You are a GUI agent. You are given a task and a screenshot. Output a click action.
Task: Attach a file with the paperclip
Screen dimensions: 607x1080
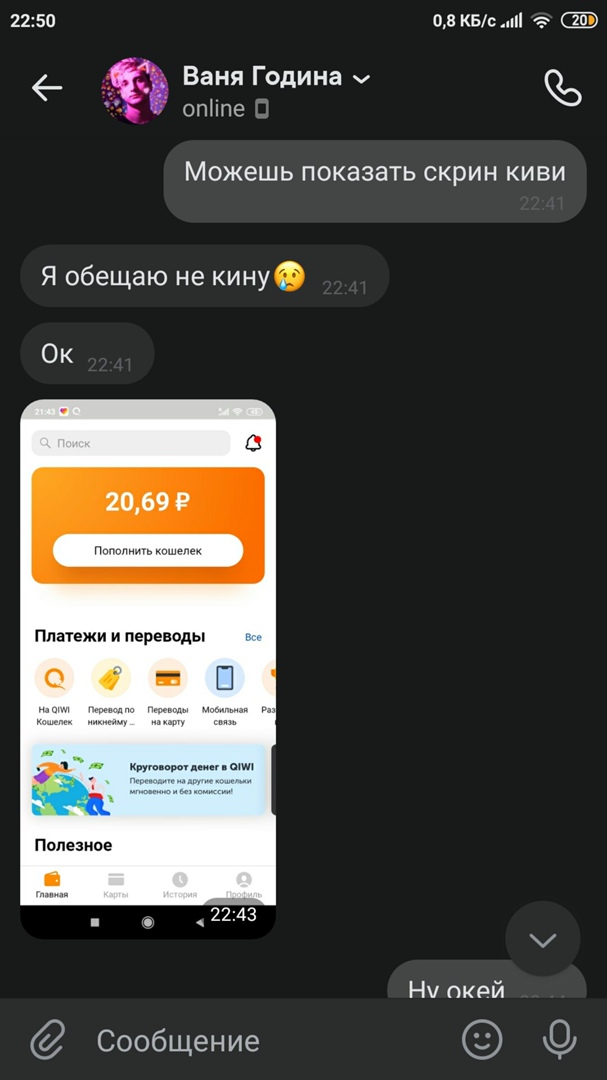47,1041
